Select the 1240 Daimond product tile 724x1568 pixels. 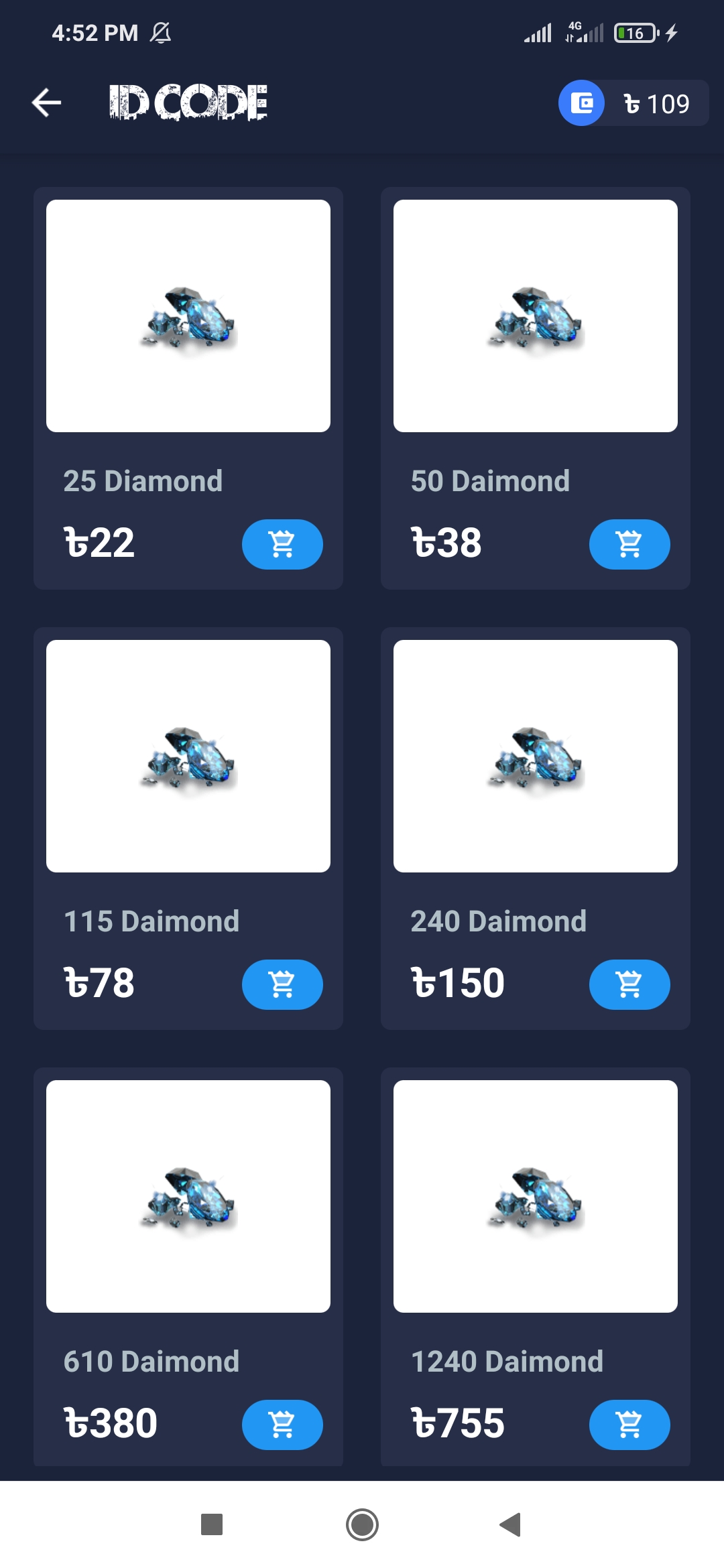point(536,1266)
